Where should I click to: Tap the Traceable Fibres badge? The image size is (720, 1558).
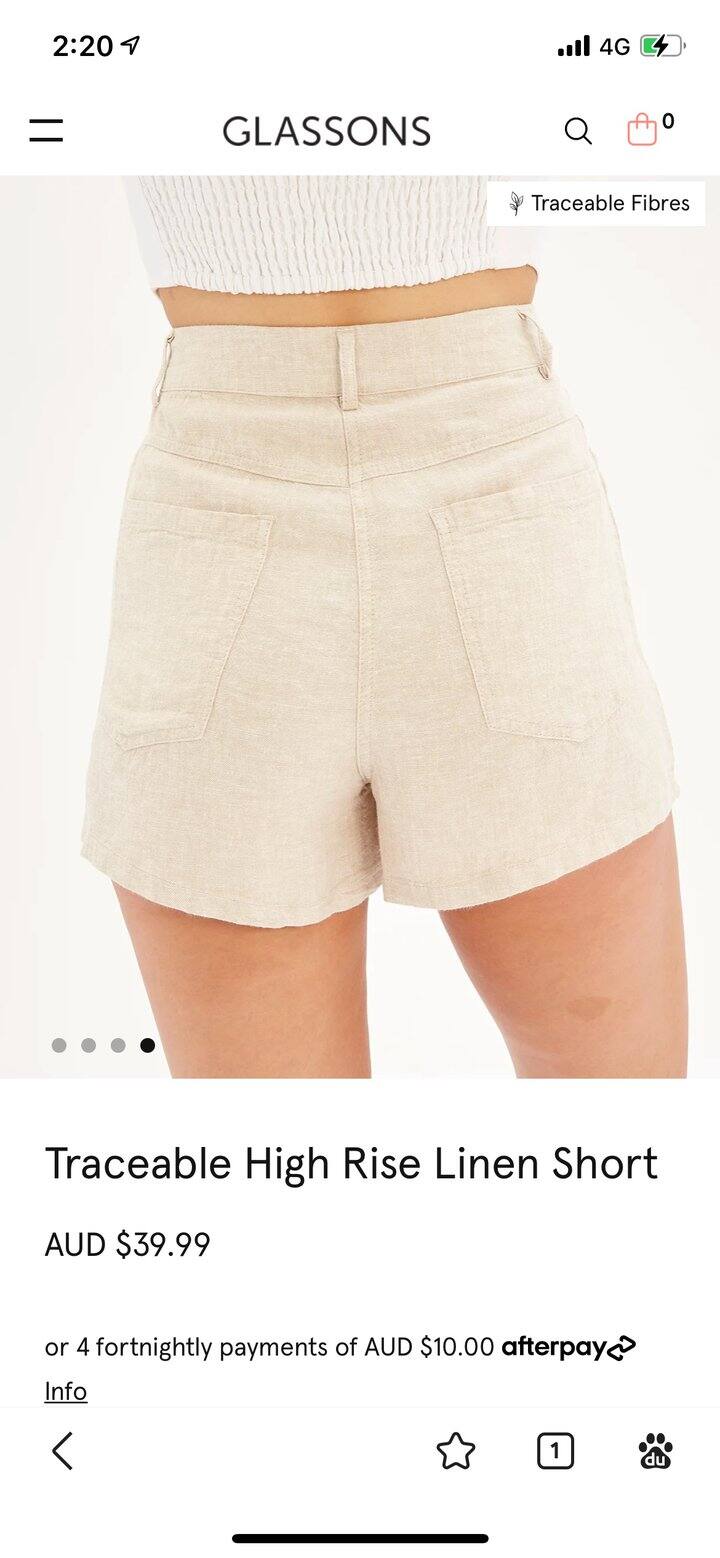(596, 203)
